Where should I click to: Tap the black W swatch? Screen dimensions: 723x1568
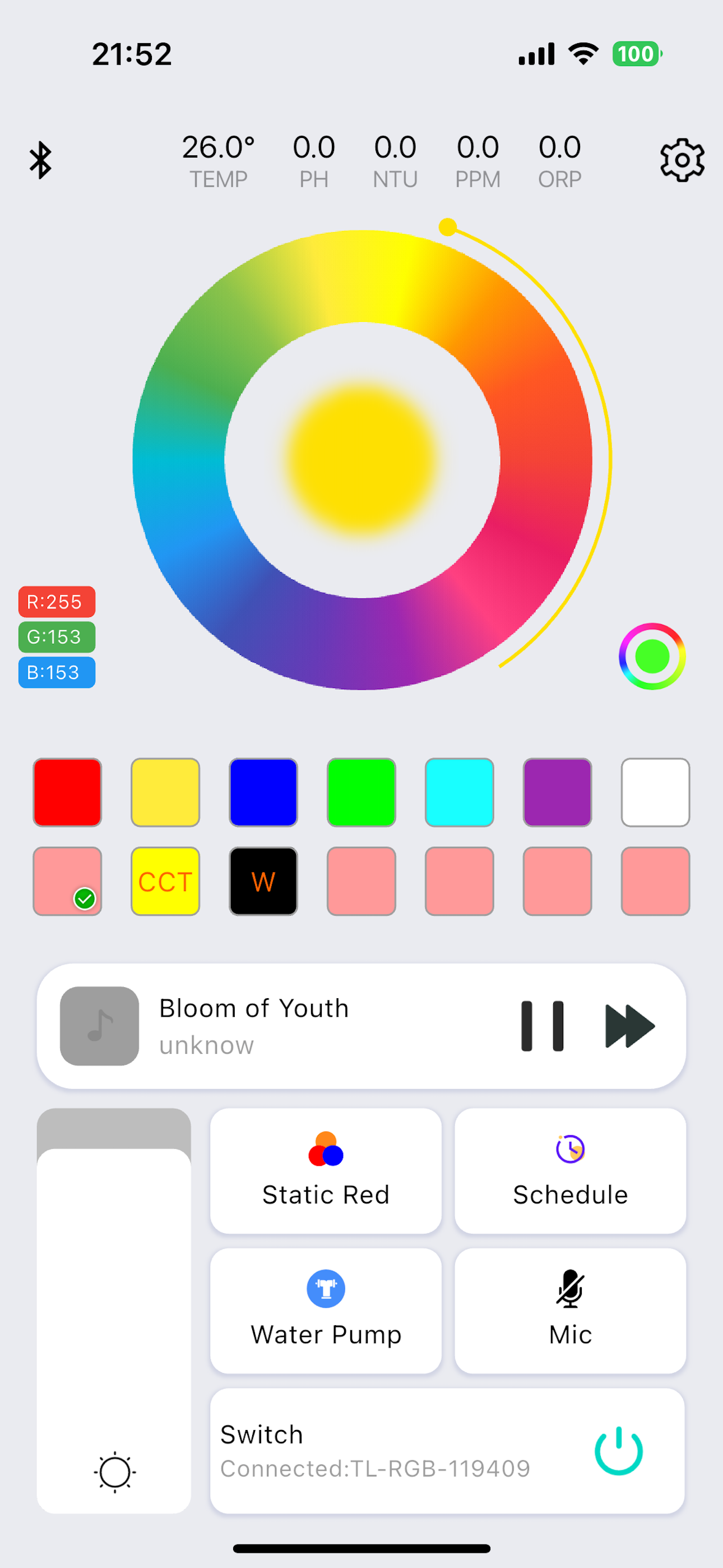click(263, 881)
